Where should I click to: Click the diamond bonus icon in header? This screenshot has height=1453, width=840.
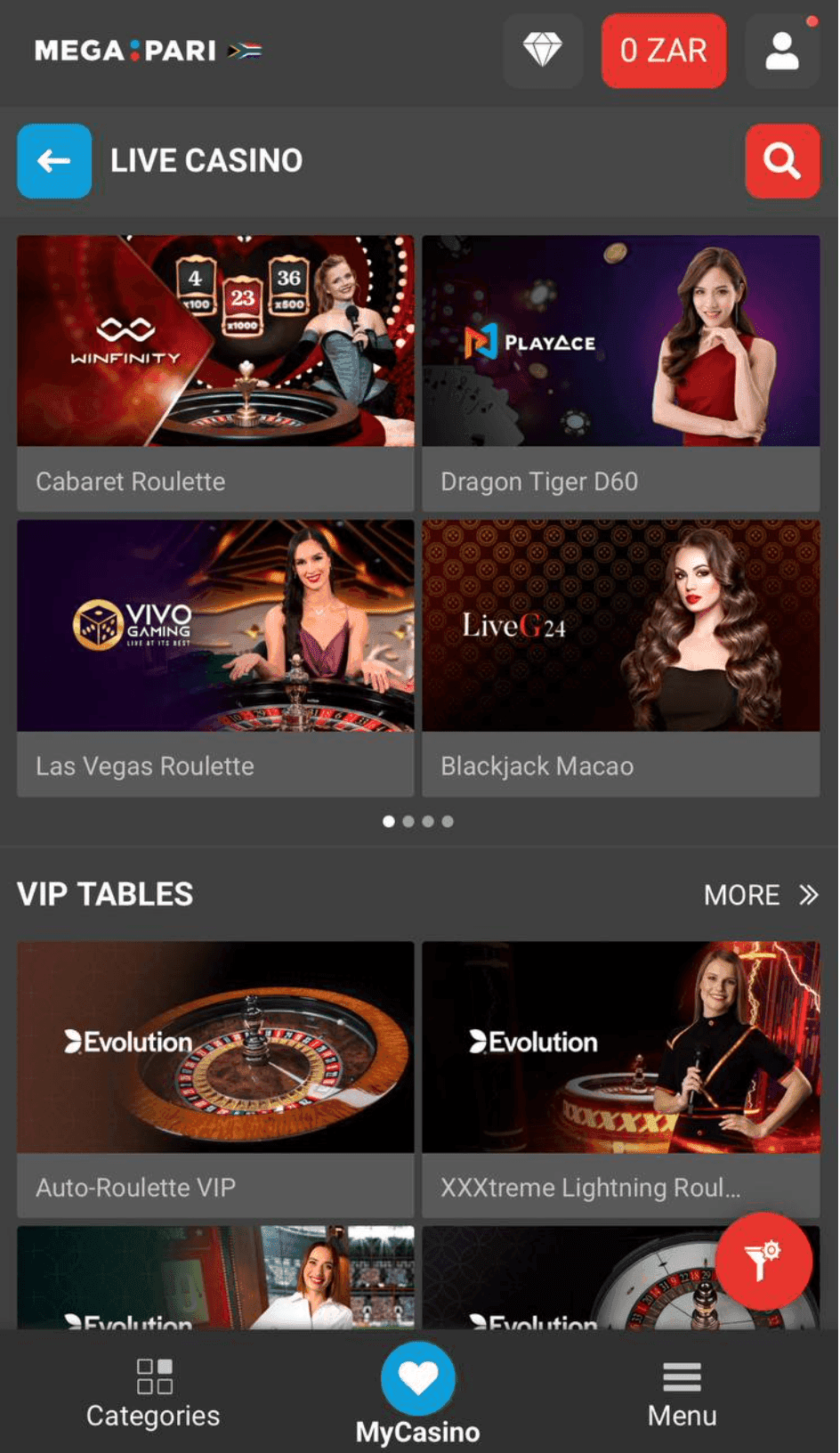(543, 51)
